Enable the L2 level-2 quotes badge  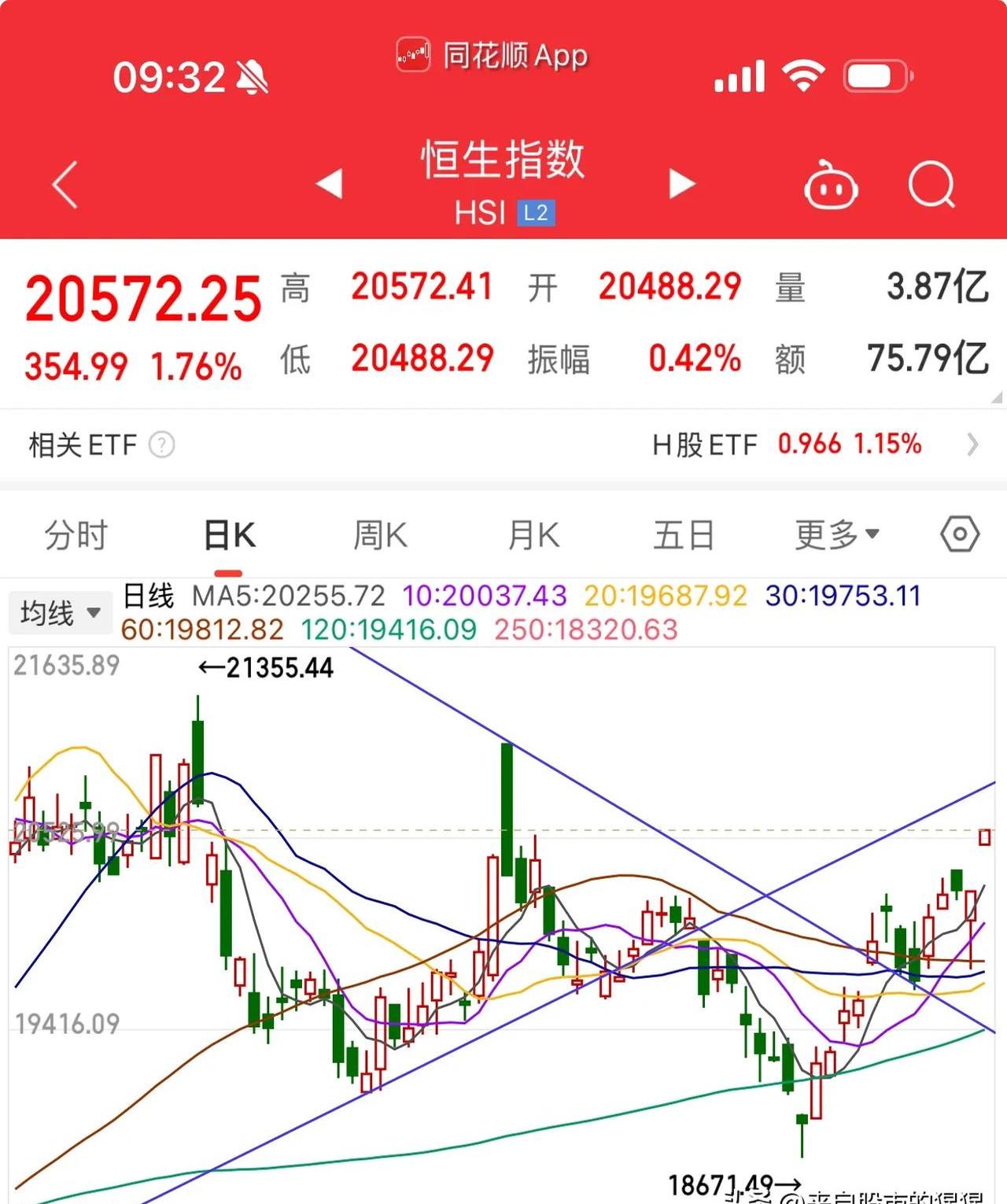(x=537, y=212)
